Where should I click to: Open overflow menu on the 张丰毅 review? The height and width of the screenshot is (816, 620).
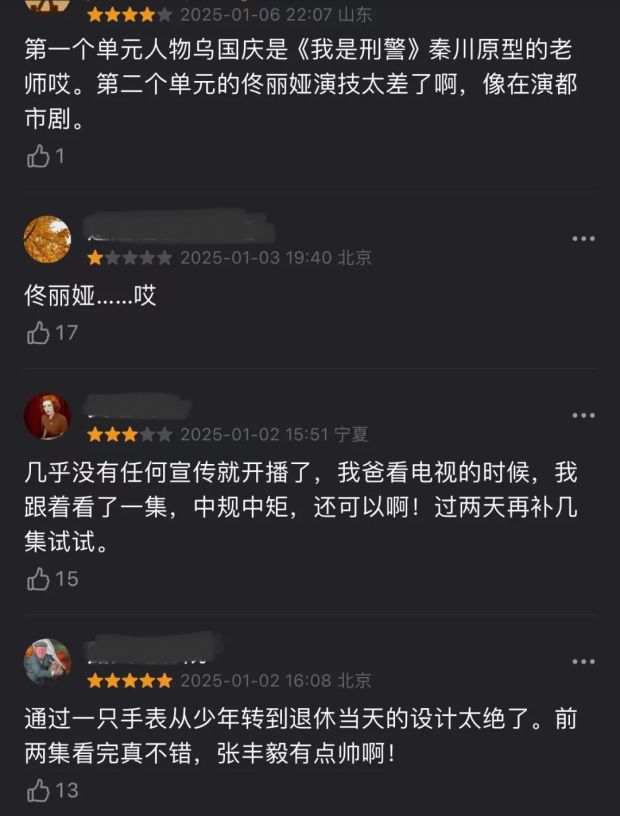pos(583,661)
